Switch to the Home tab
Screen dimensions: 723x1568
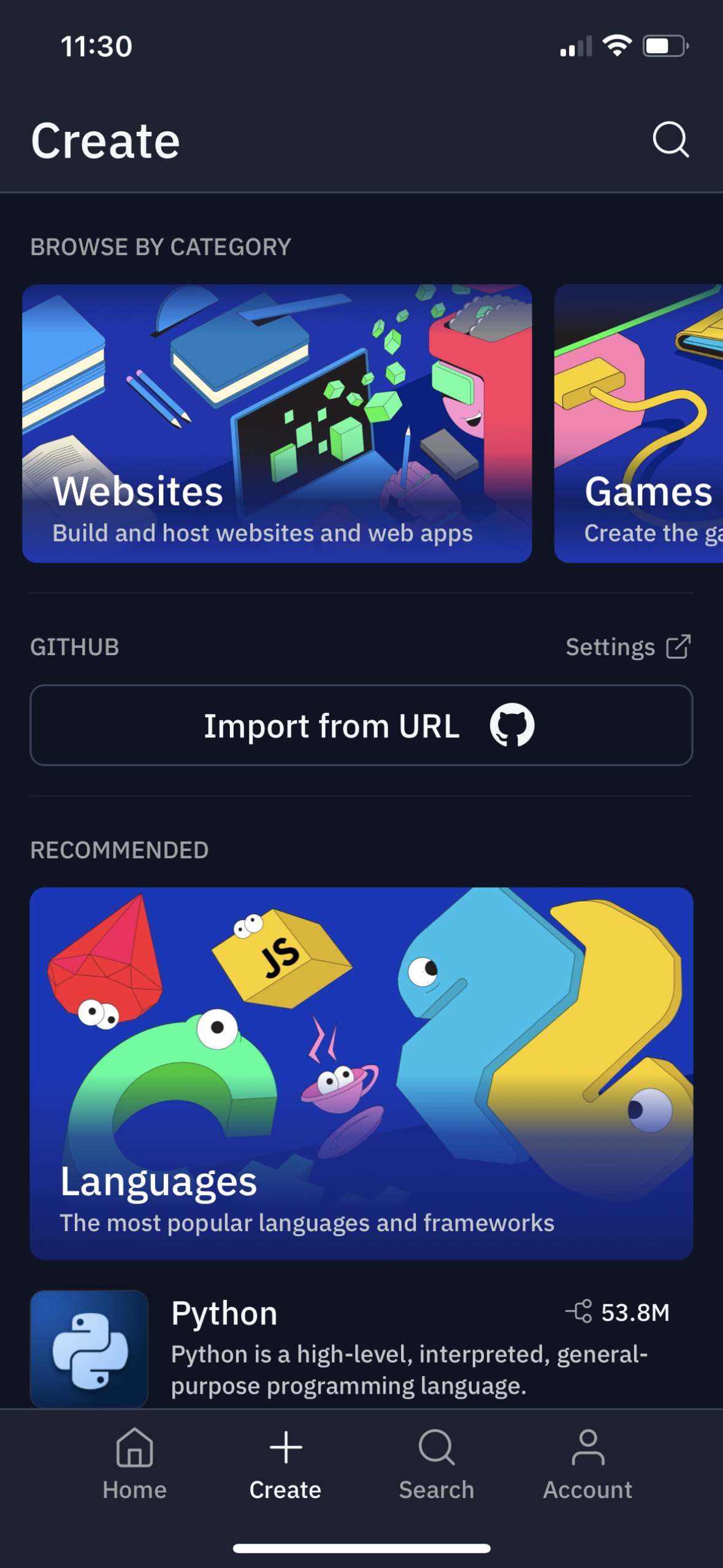point(134,1464)
